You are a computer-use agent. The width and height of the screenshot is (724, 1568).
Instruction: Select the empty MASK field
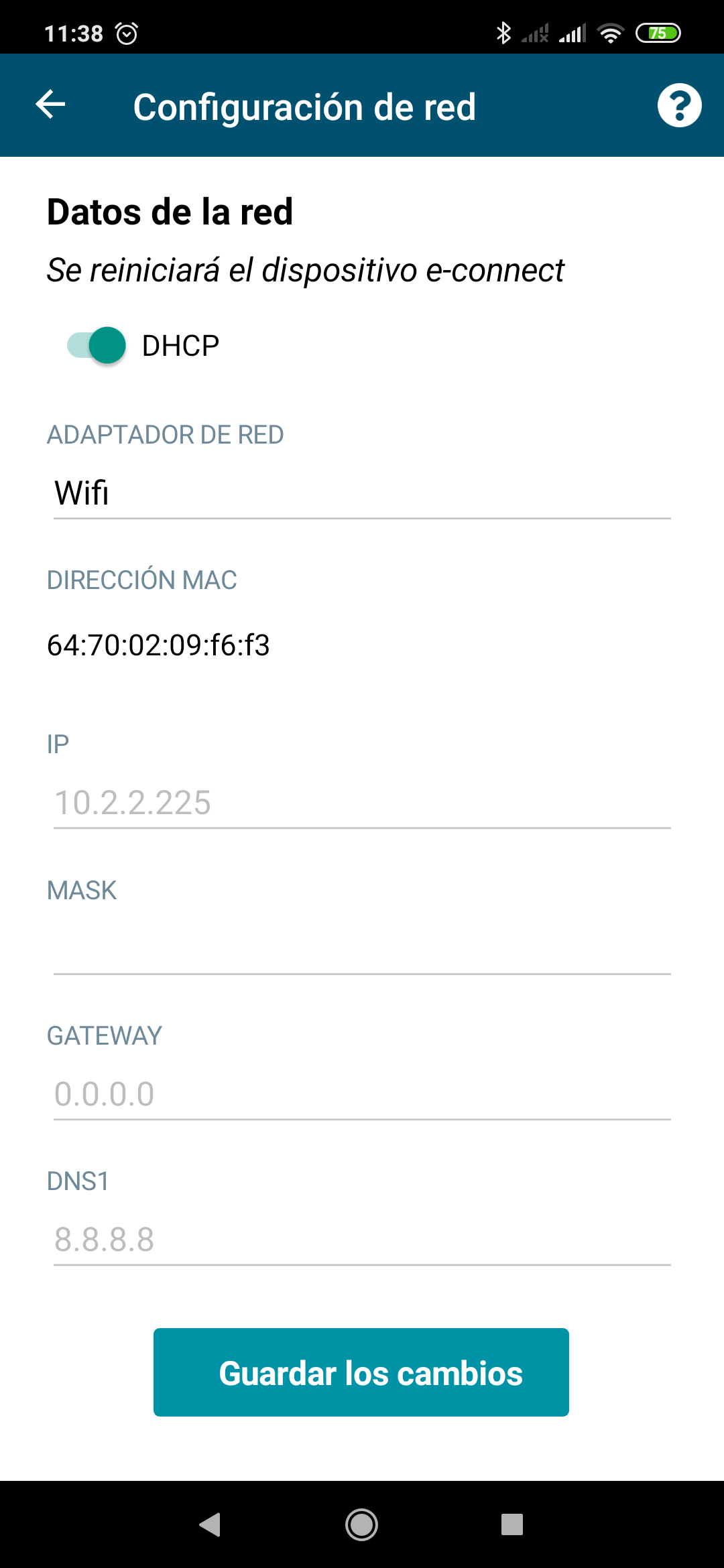tap(362, 948)
